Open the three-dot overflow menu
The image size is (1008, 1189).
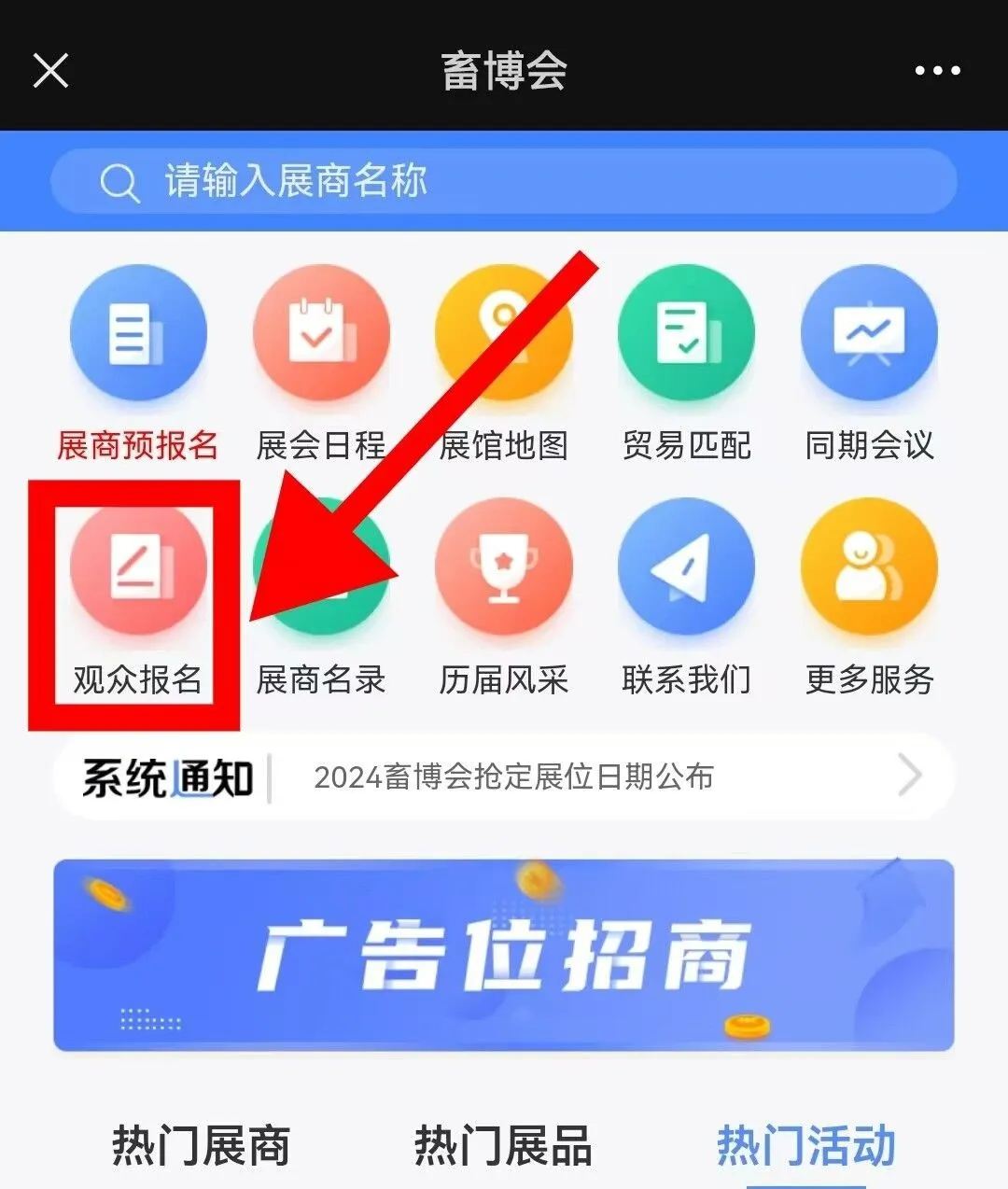click(937, 70)
